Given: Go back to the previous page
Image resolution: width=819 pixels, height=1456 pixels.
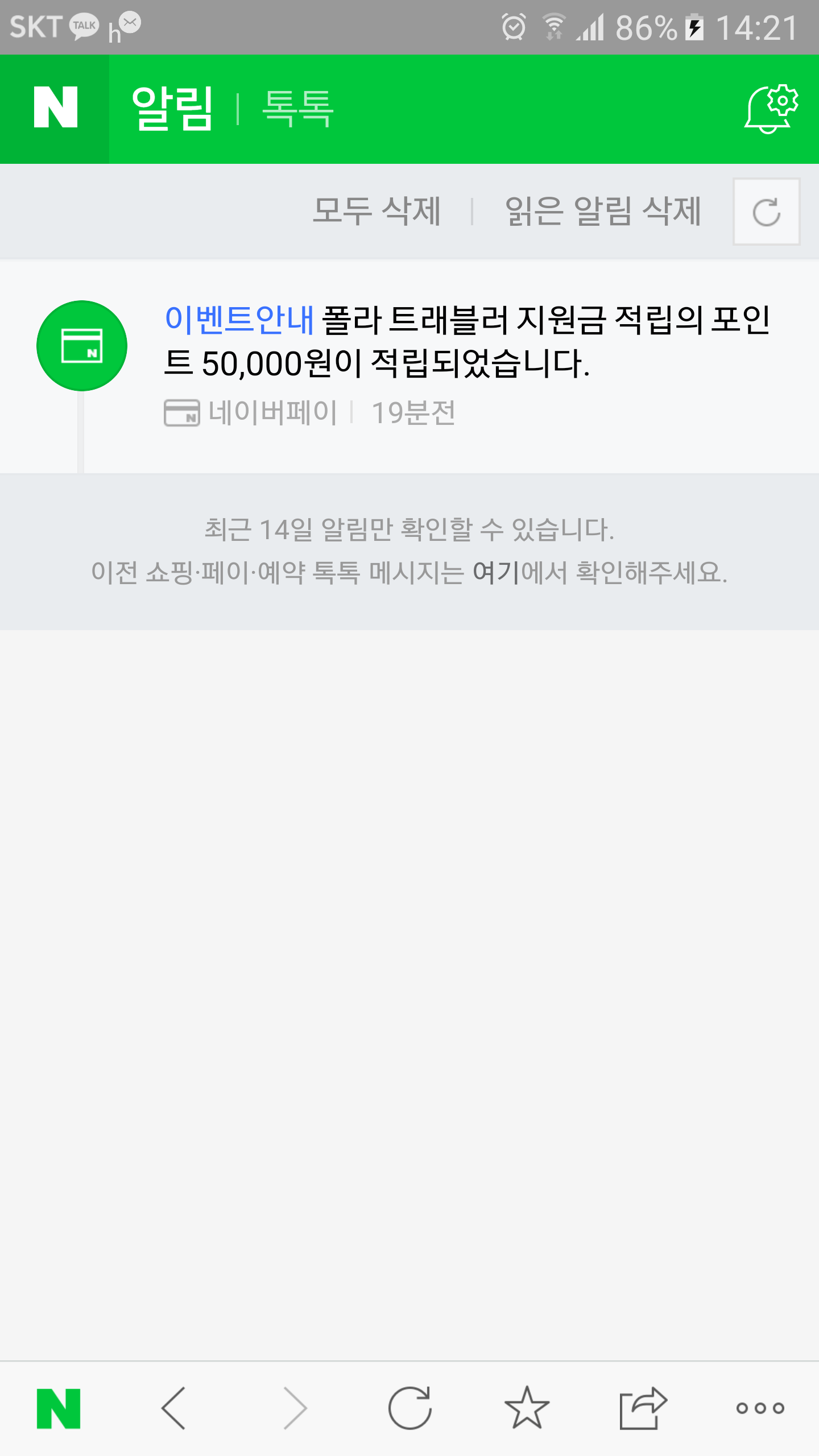Looking at the screenshot, I should coord(174,1408).
